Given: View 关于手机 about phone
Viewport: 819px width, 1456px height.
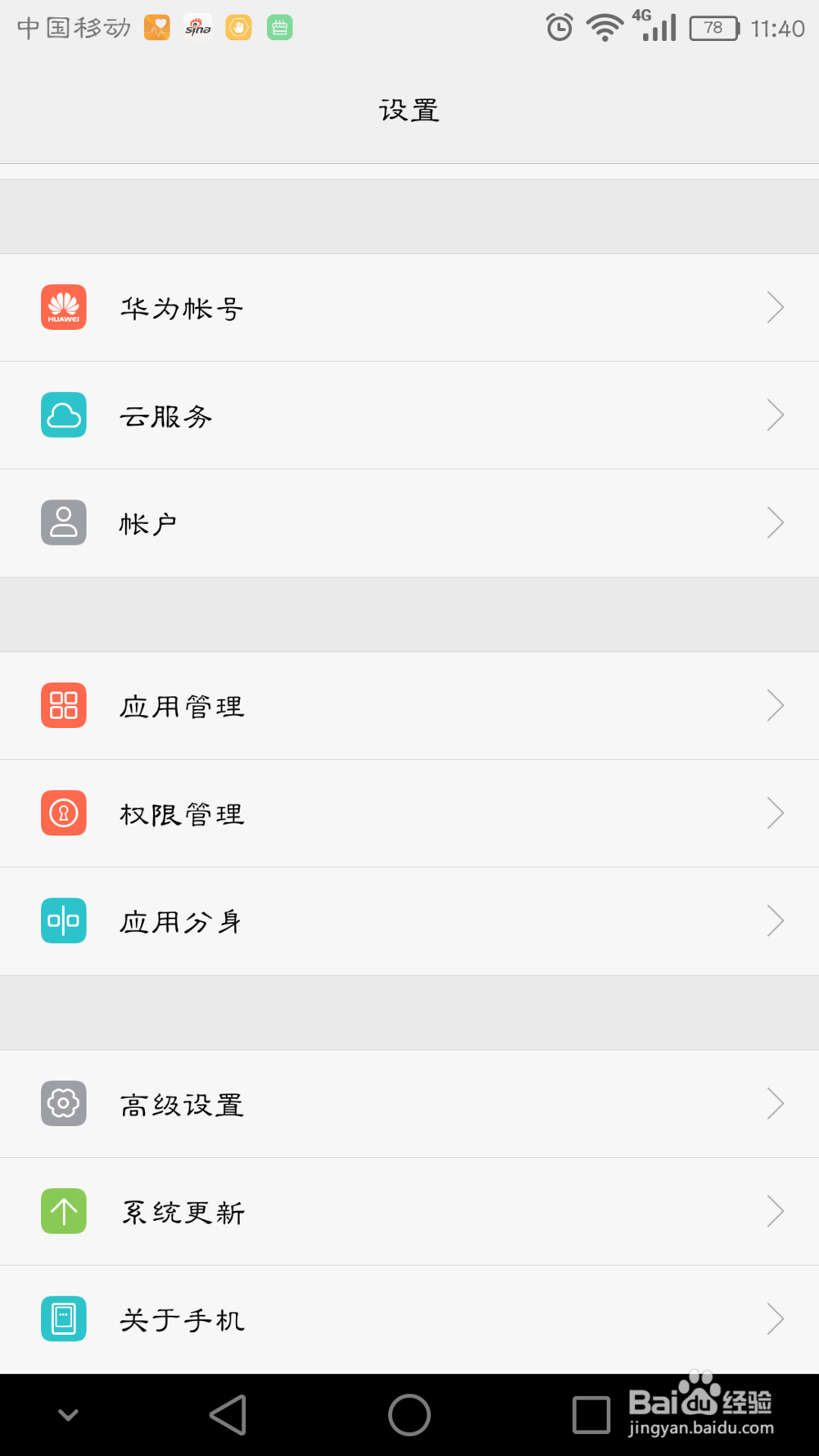Looking at the screenshot, I should pyautogui.click(x=409, y=1319).
